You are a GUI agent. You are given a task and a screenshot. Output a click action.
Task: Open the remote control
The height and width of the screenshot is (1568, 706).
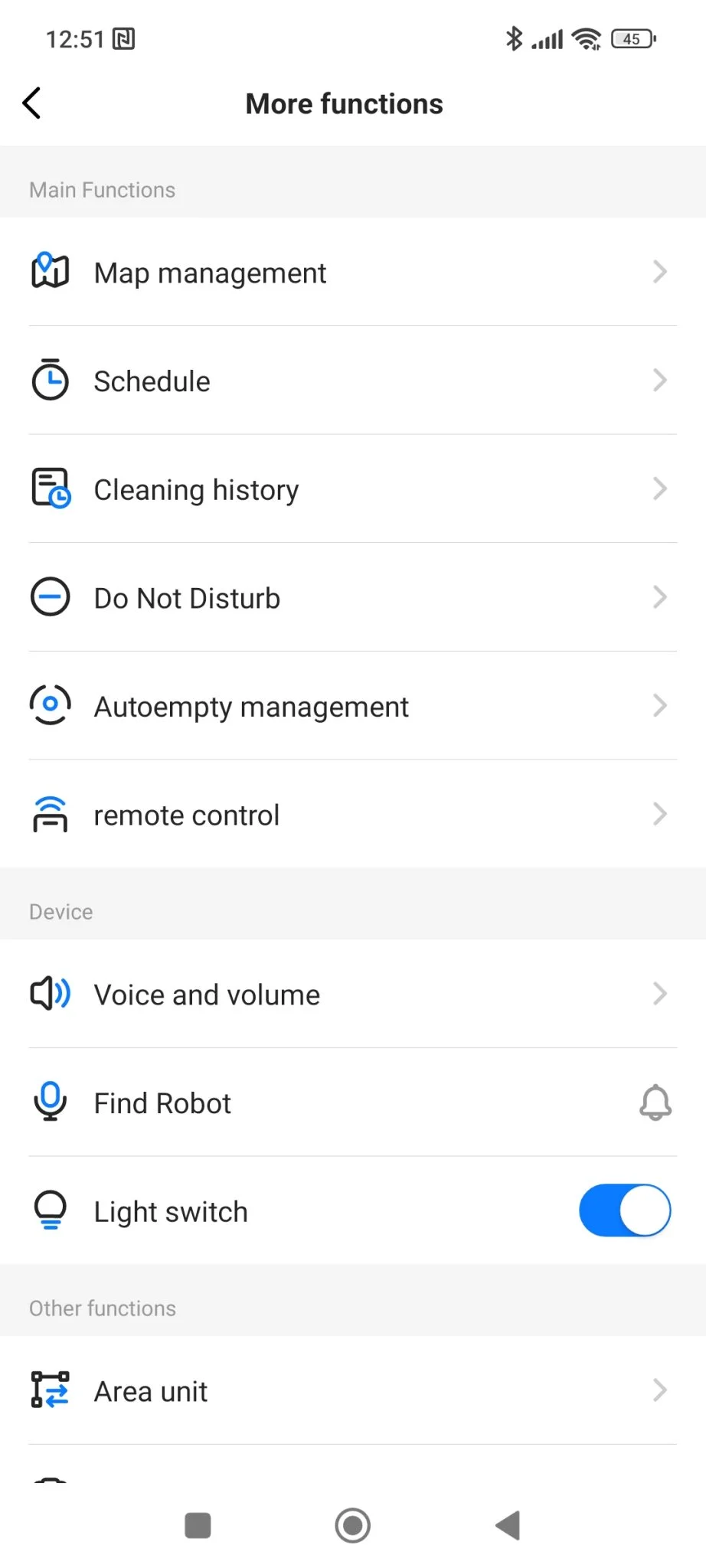pos(352,815)
